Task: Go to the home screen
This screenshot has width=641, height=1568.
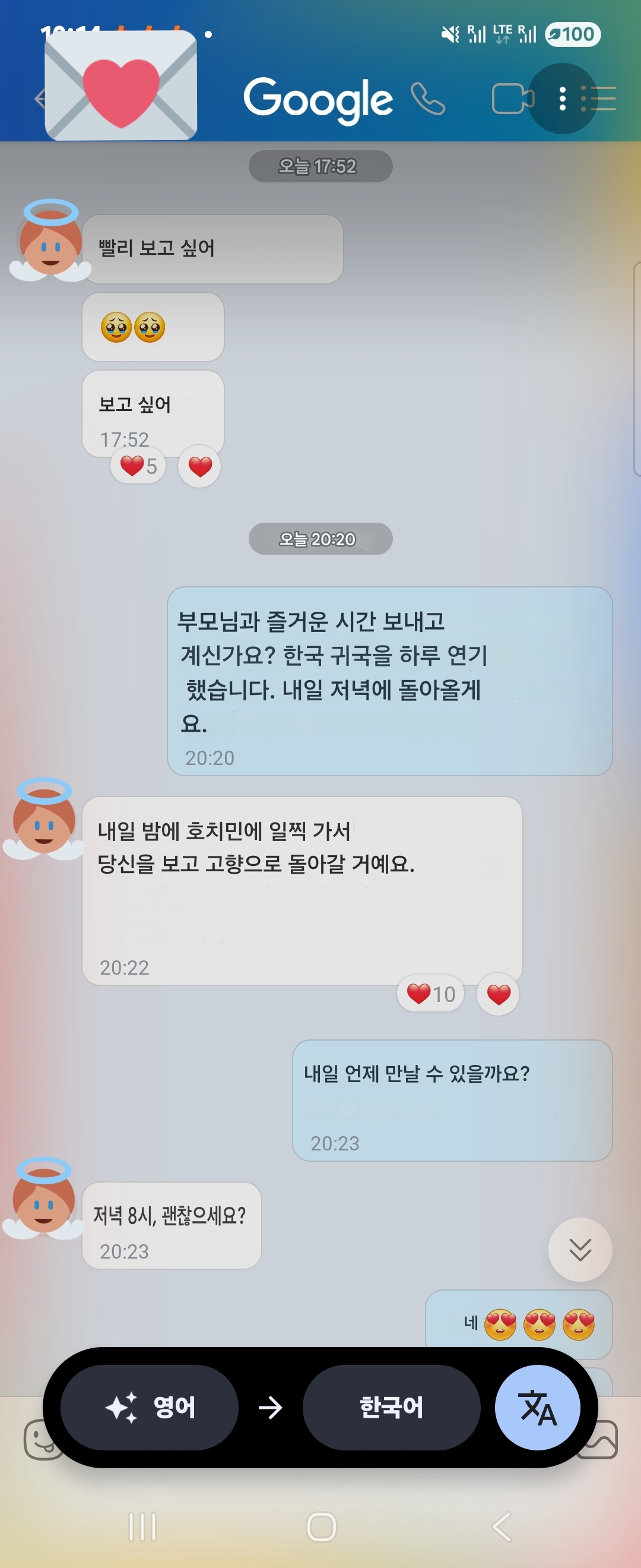Action: coord(321,1526)
